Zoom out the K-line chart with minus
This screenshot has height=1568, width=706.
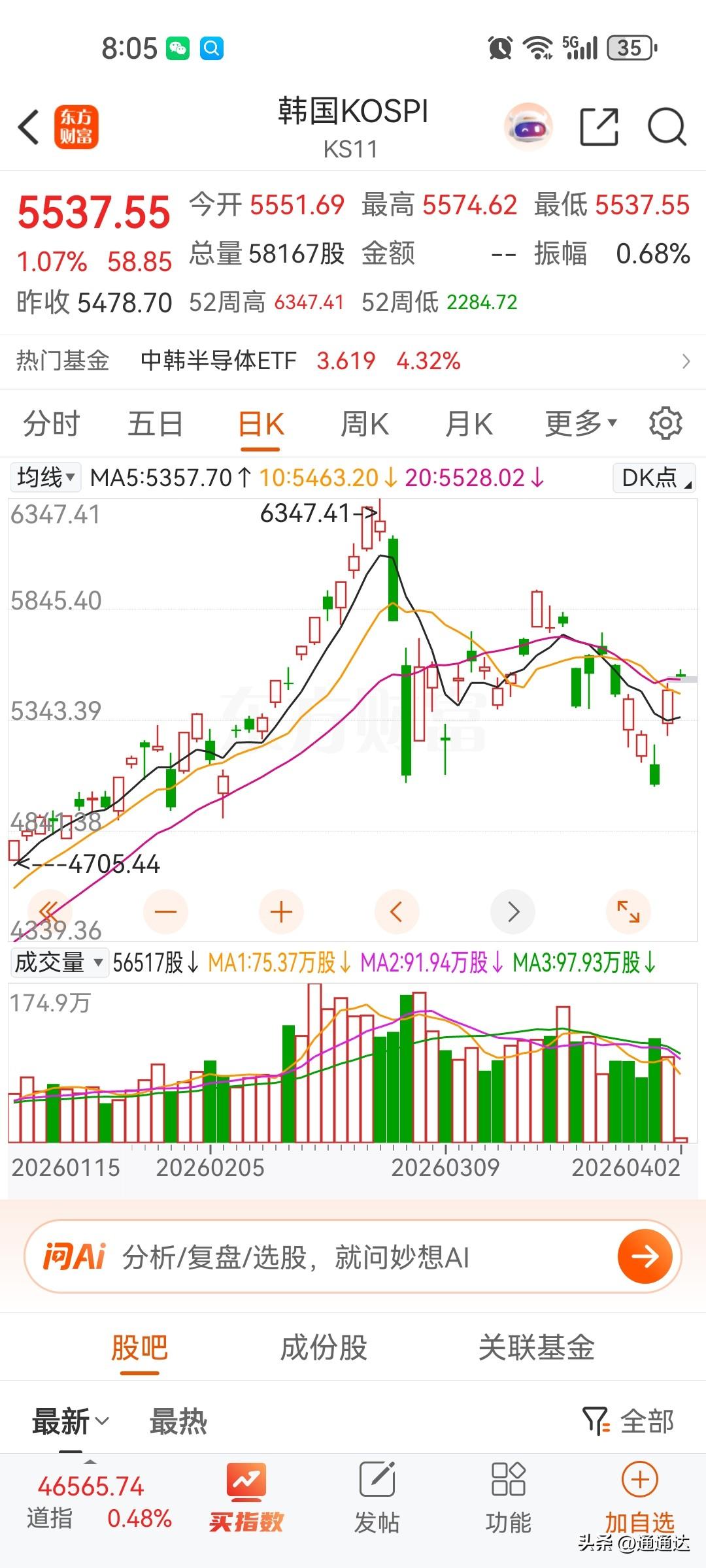(165, 911)
